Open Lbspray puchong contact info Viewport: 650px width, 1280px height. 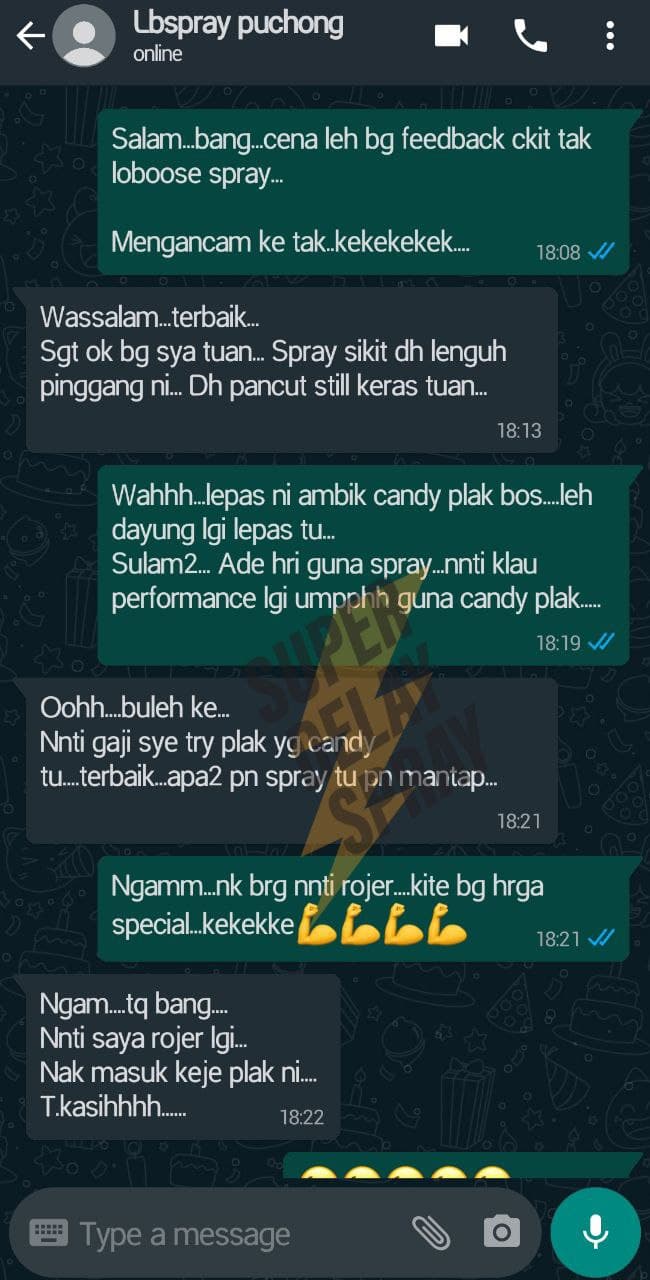238,35
